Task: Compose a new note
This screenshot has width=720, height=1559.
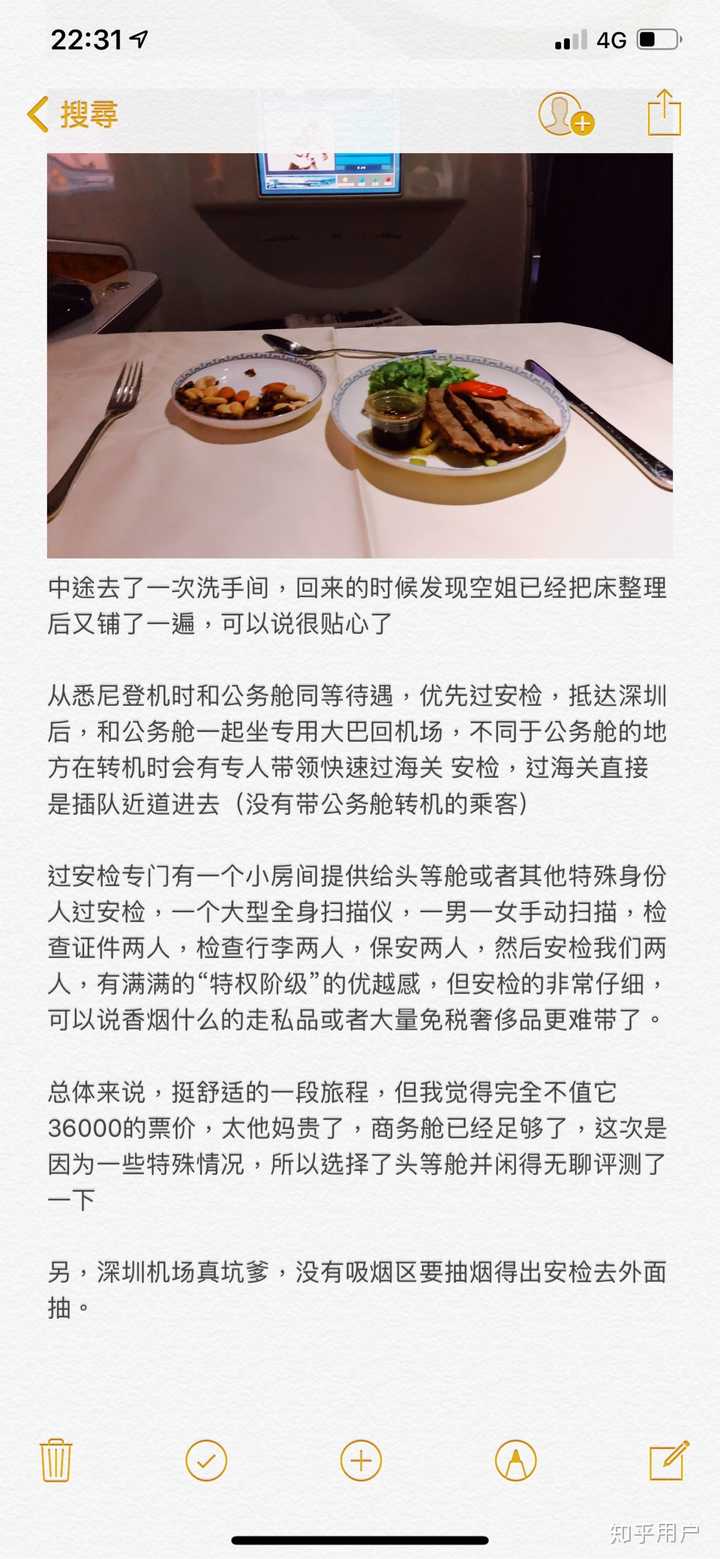Action: pos(669,1460)
